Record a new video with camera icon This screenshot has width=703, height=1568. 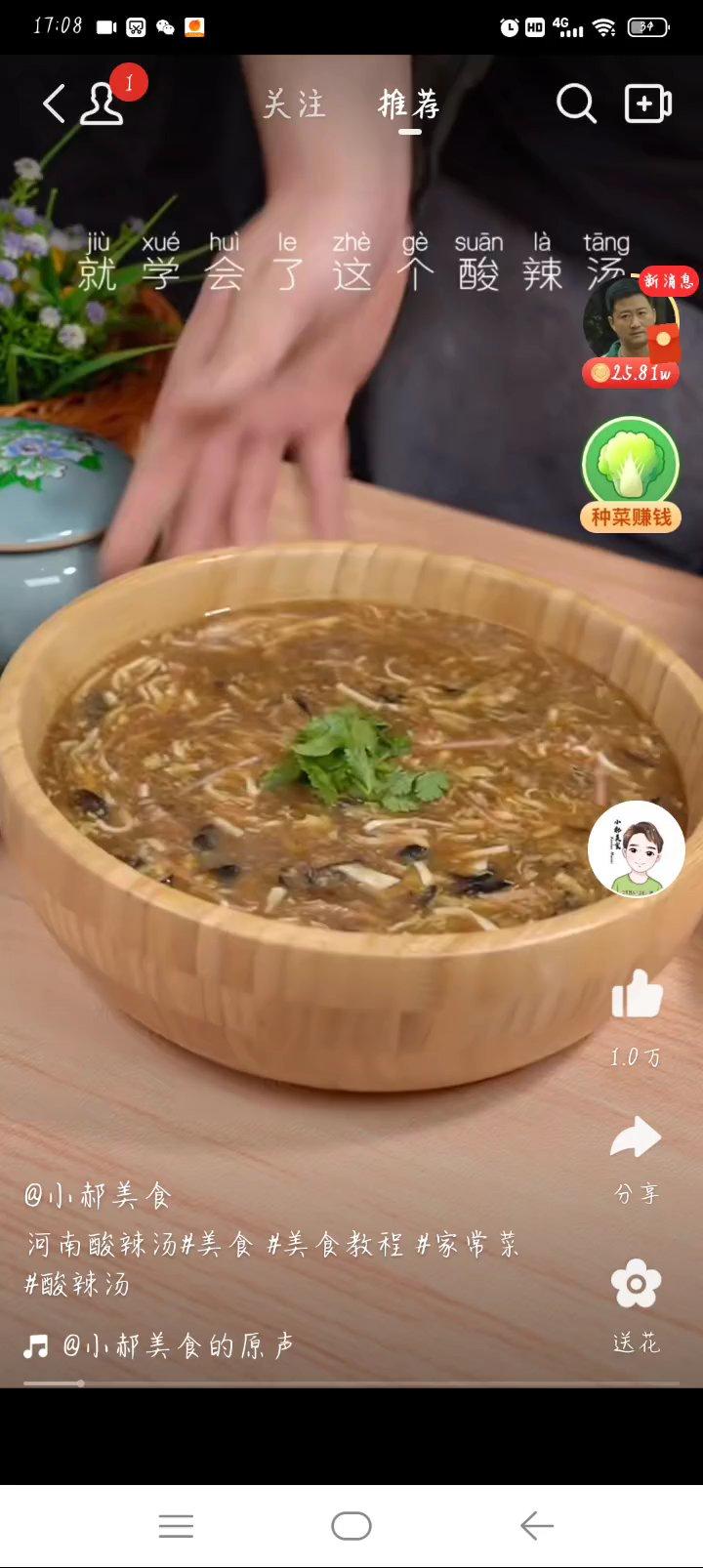[x=648, y=103]
